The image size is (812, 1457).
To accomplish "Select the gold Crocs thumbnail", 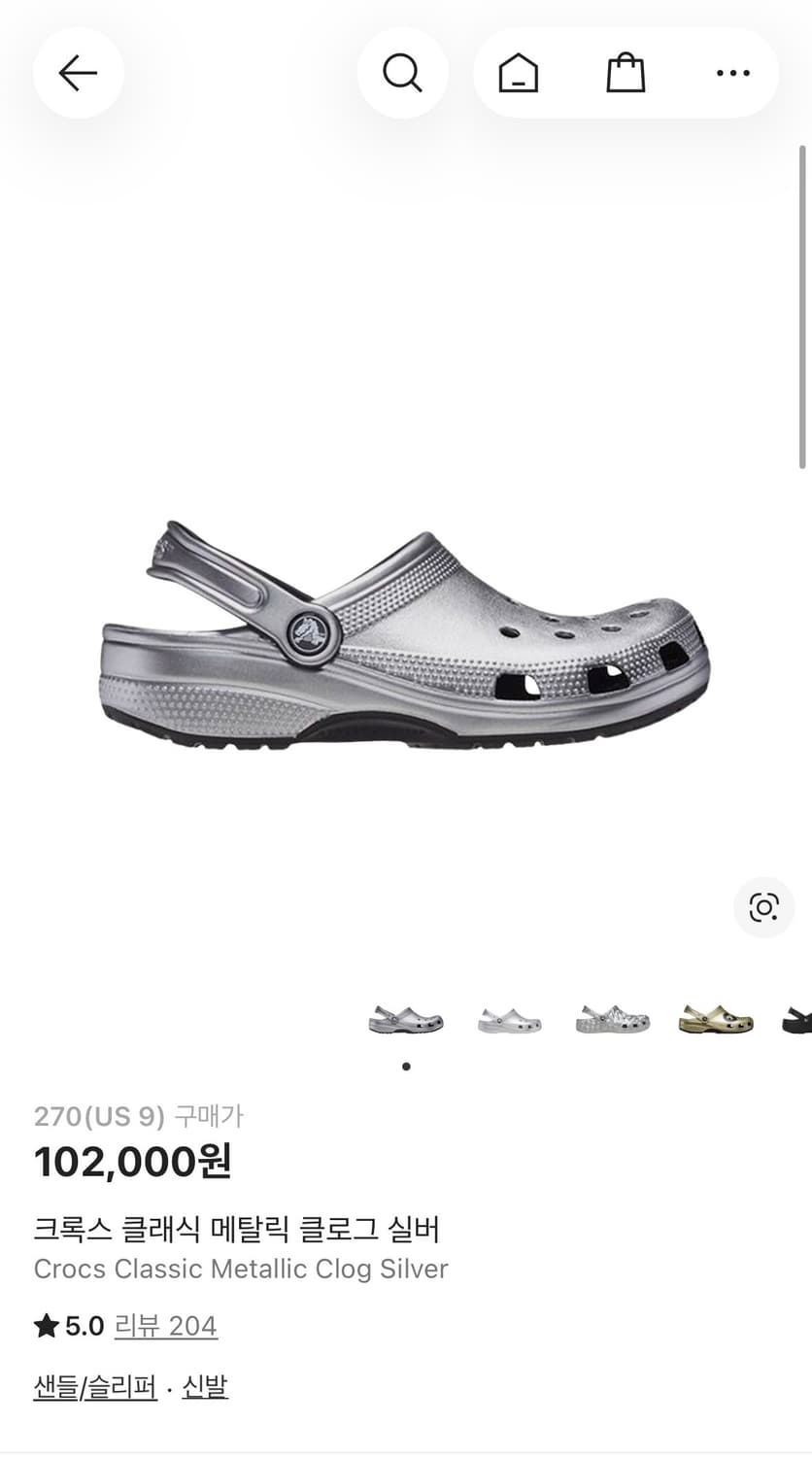I will (x=716, y=1018).
